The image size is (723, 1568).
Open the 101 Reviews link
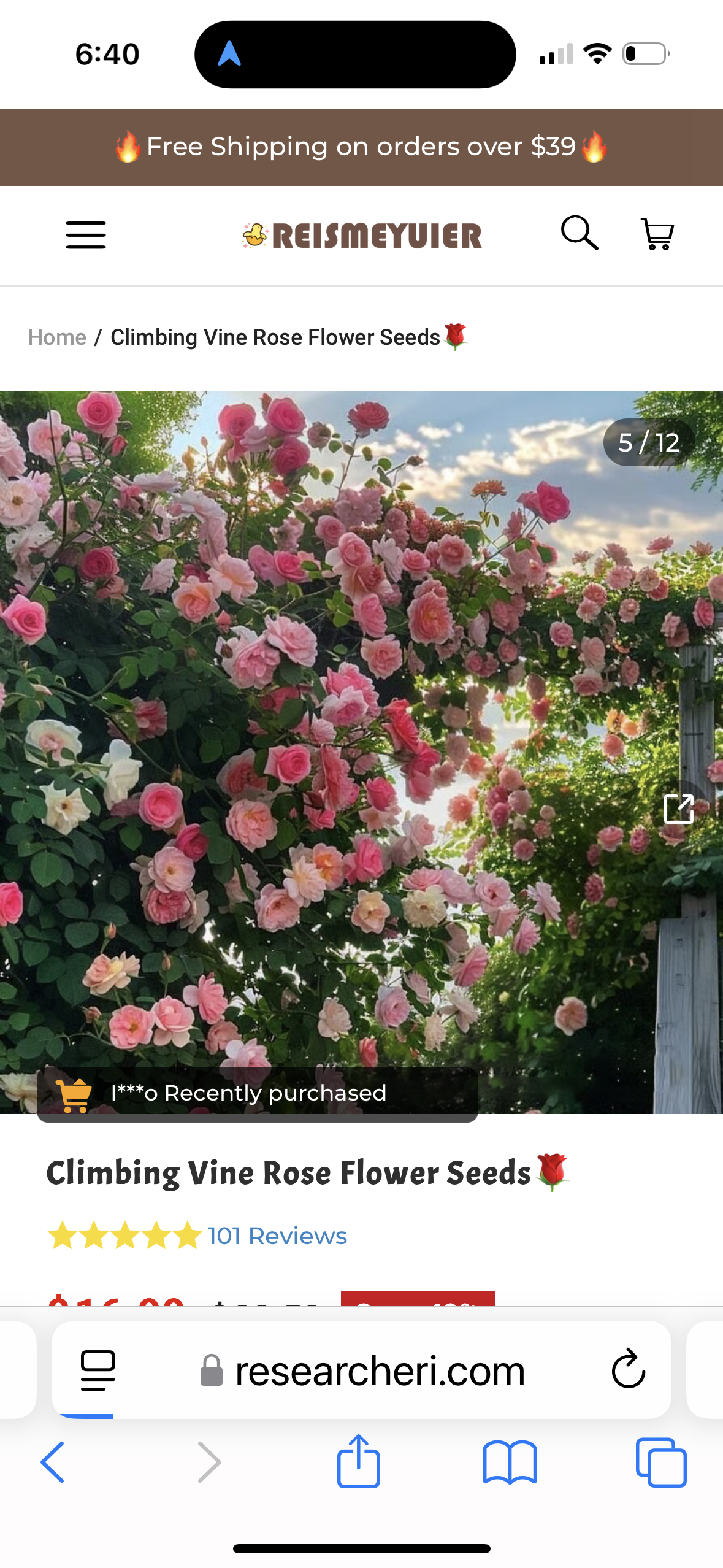click(277, 1236)
